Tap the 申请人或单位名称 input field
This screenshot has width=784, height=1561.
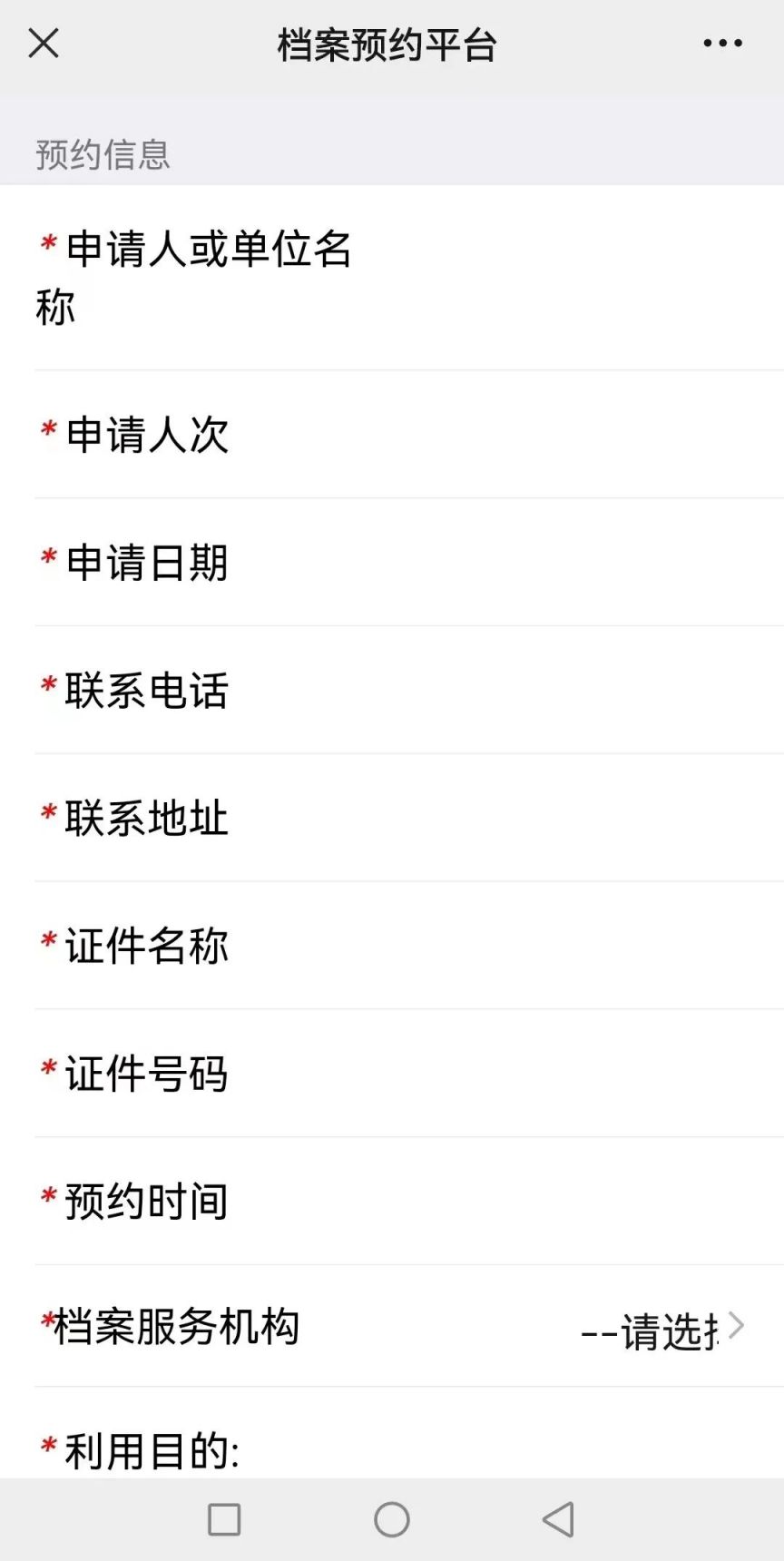point(563,277)
